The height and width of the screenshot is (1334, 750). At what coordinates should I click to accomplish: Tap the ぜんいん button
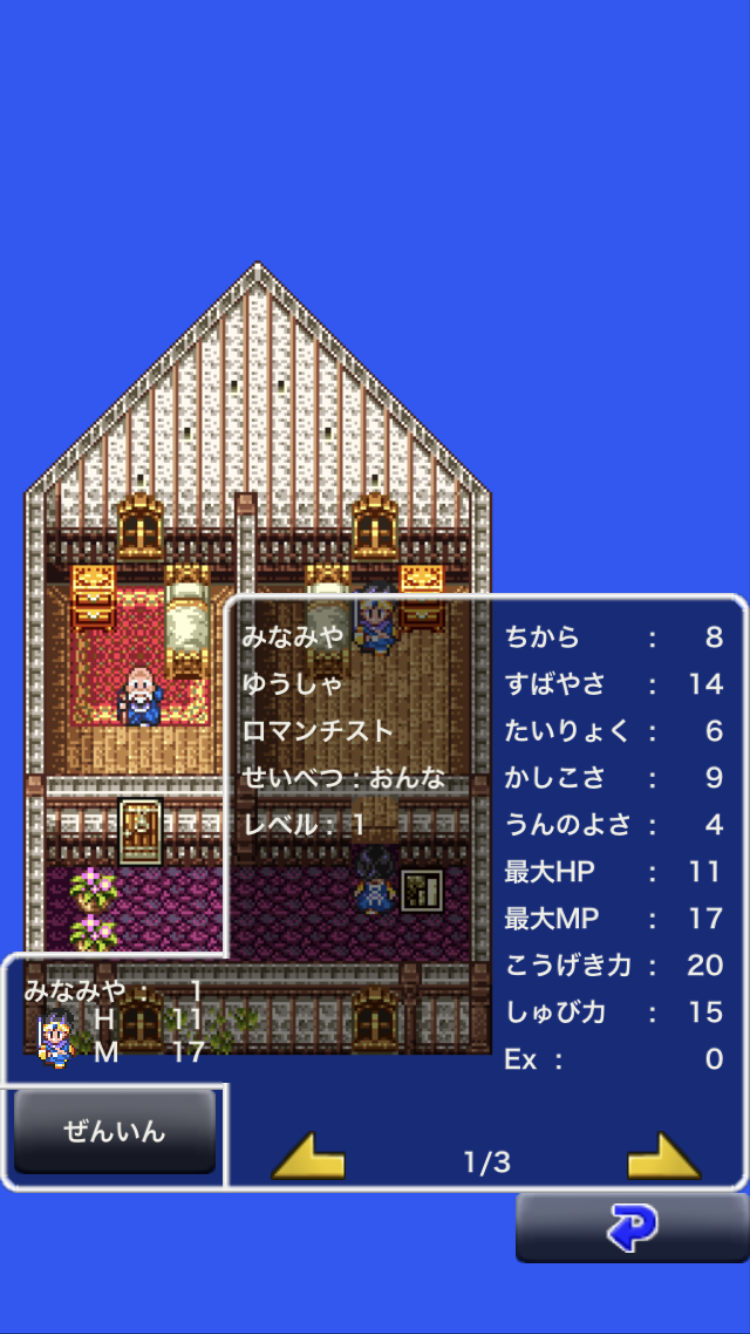114,1131
